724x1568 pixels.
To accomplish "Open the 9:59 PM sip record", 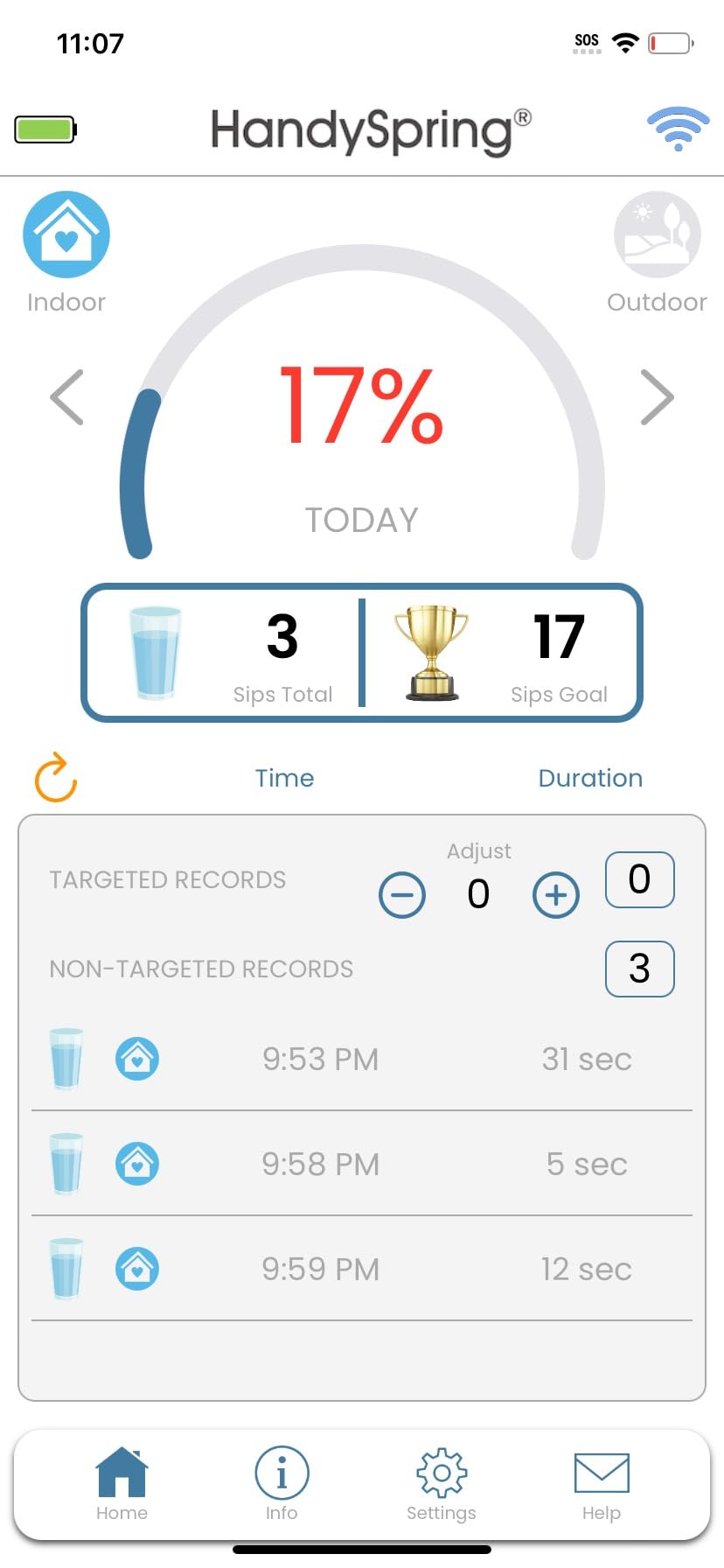I will [x=362, y=1269].
